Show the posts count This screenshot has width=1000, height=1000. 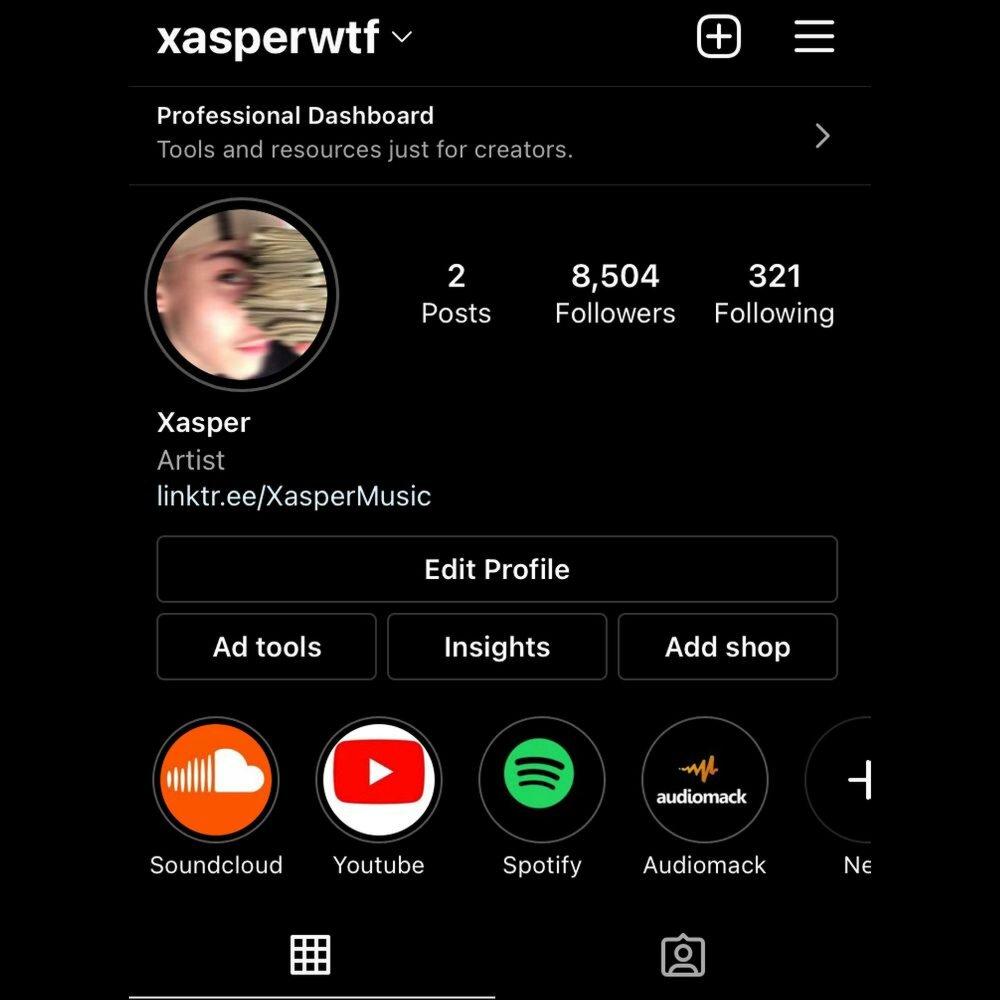(456, 293)
